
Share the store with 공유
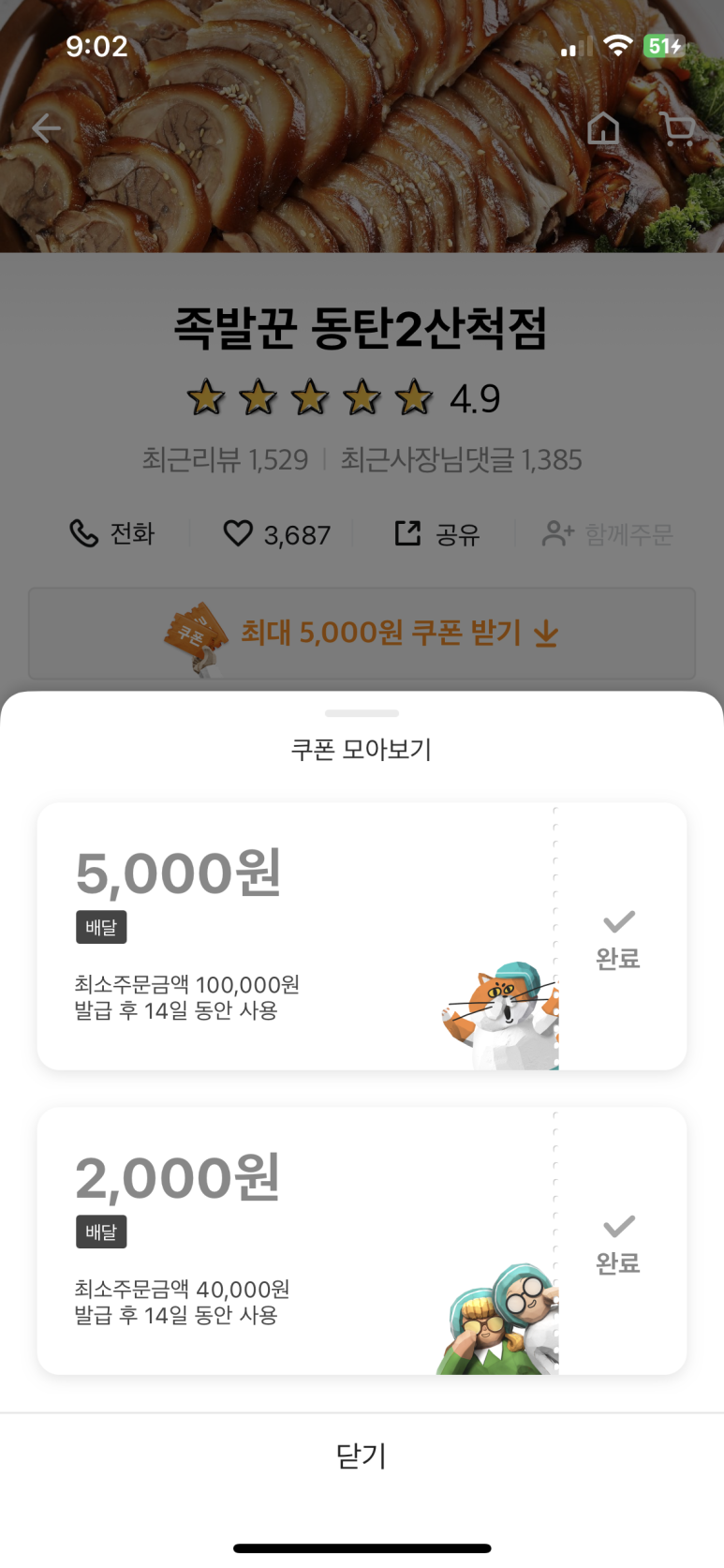tap(436, 533)
